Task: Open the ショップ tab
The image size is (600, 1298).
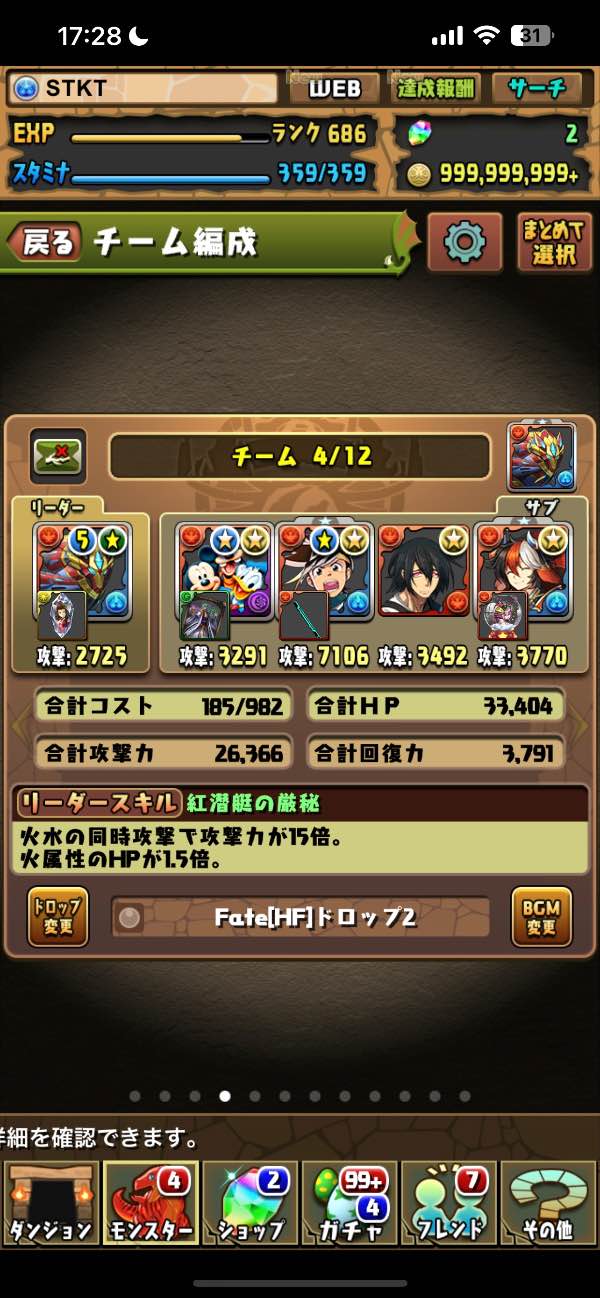Action: 250,1202
